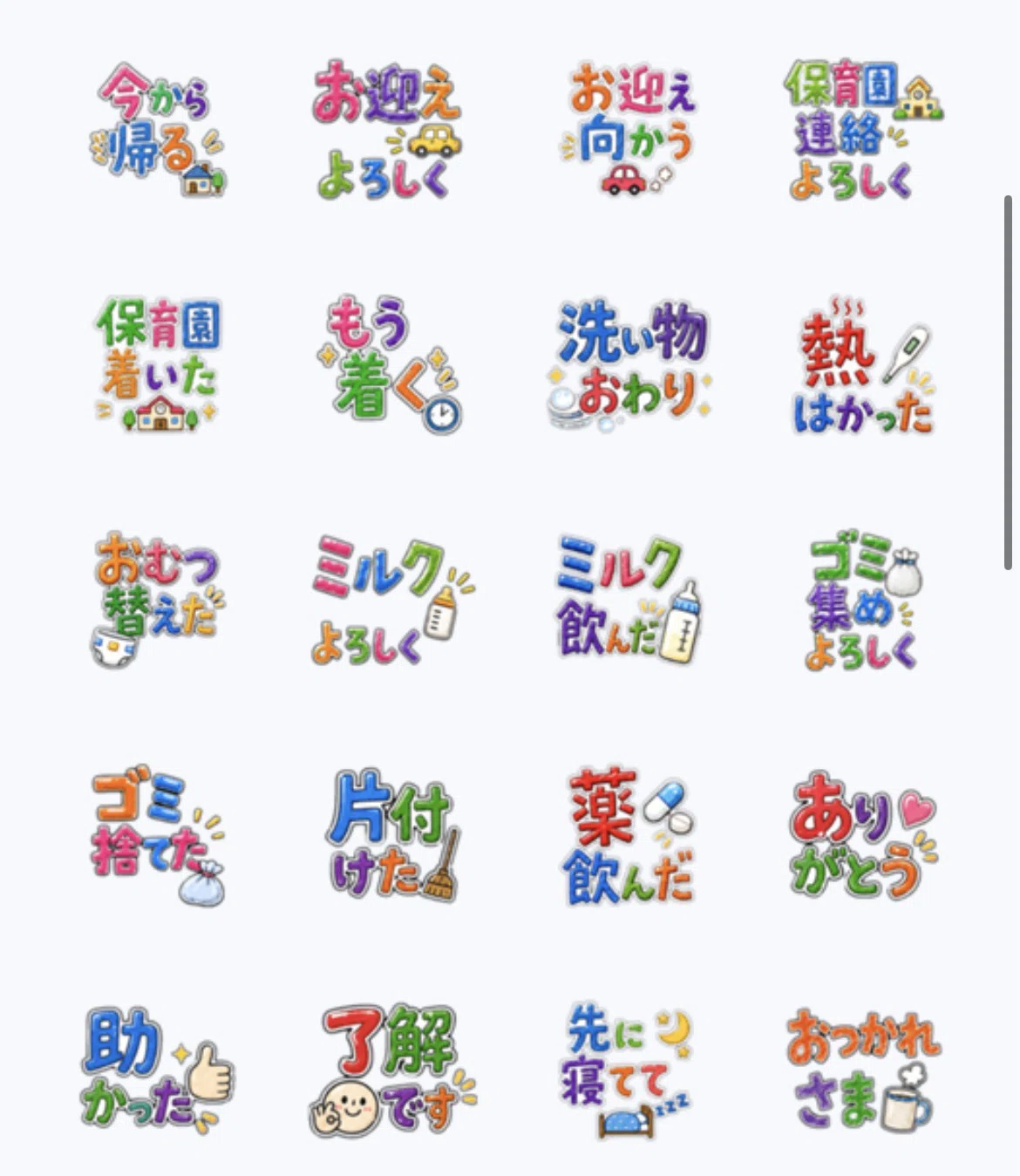This screenshot has height=1176, width=1020.
Task: Open the ありがとう heart sticker
Action: (x=863, y=835)
